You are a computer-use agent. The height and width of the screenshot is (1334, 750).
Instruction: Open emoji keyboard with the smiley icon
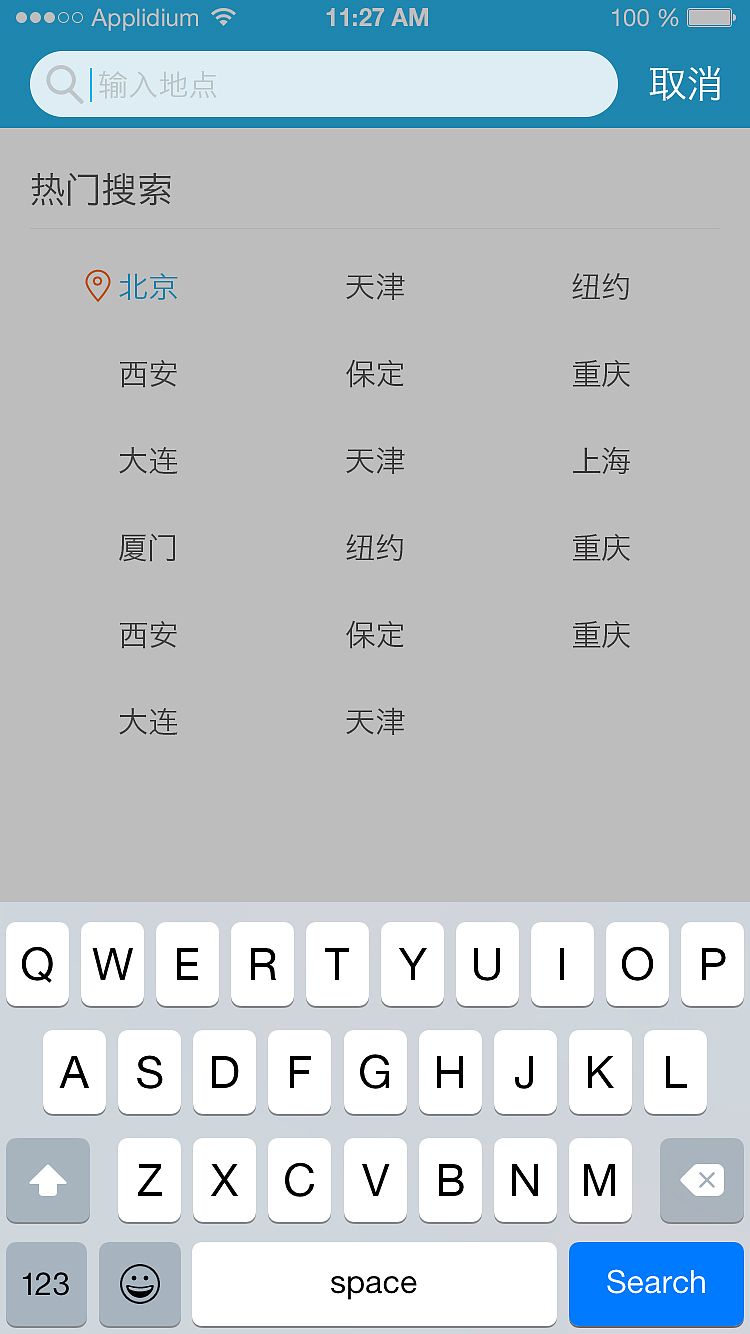pyautogui.click(x=139, y=1284)
